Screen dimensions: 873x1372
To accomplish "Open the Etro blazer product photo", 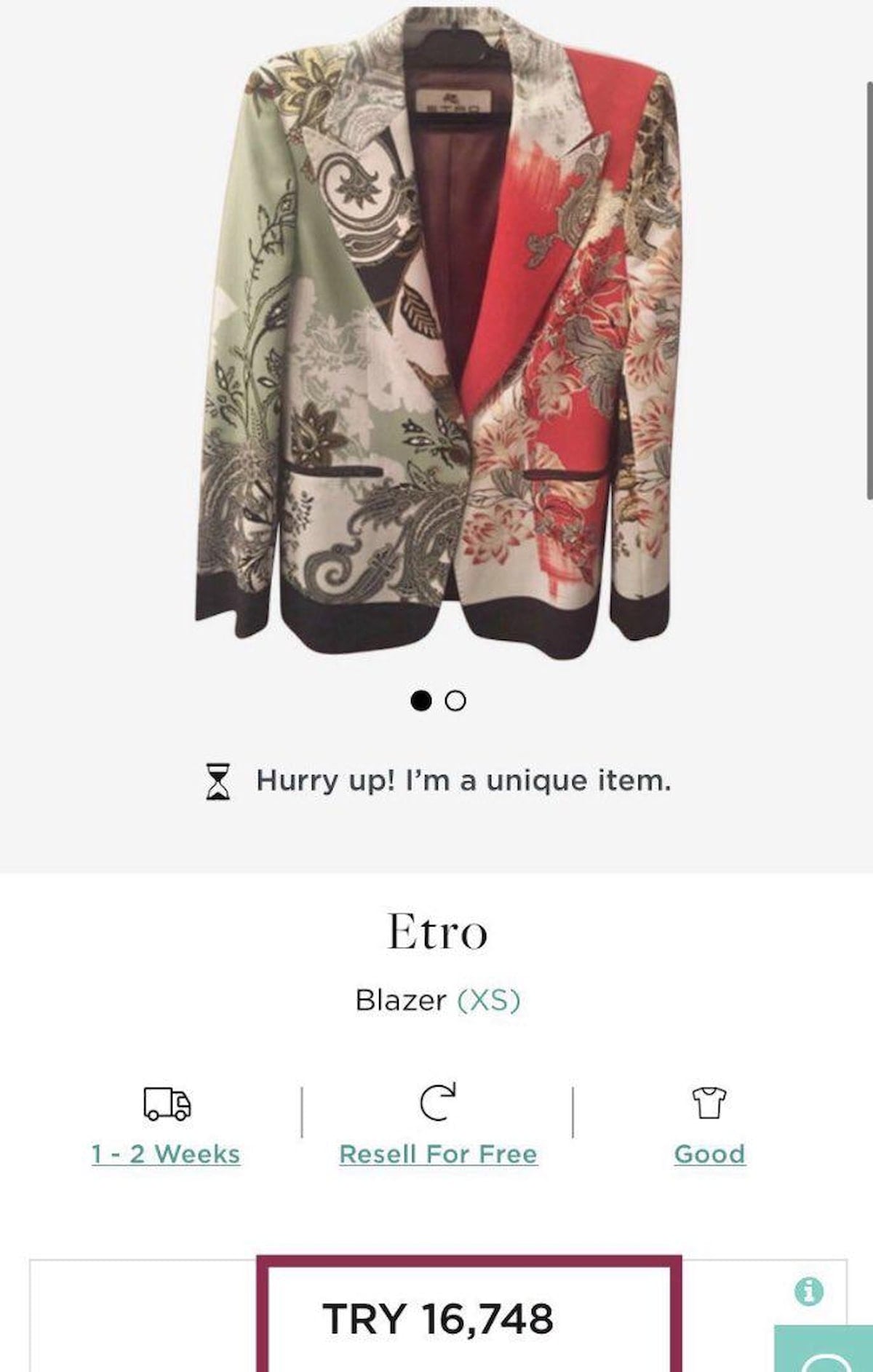I will [x=438, y=335].
